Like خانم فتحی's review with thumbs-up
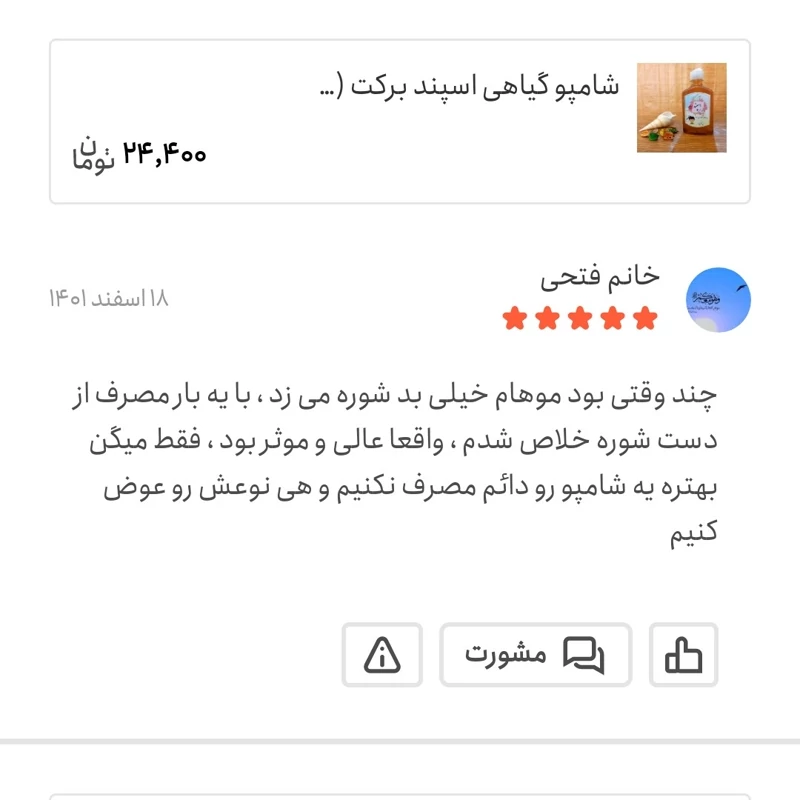The height and width of the screenshot is (800, 800). [684, 655]
